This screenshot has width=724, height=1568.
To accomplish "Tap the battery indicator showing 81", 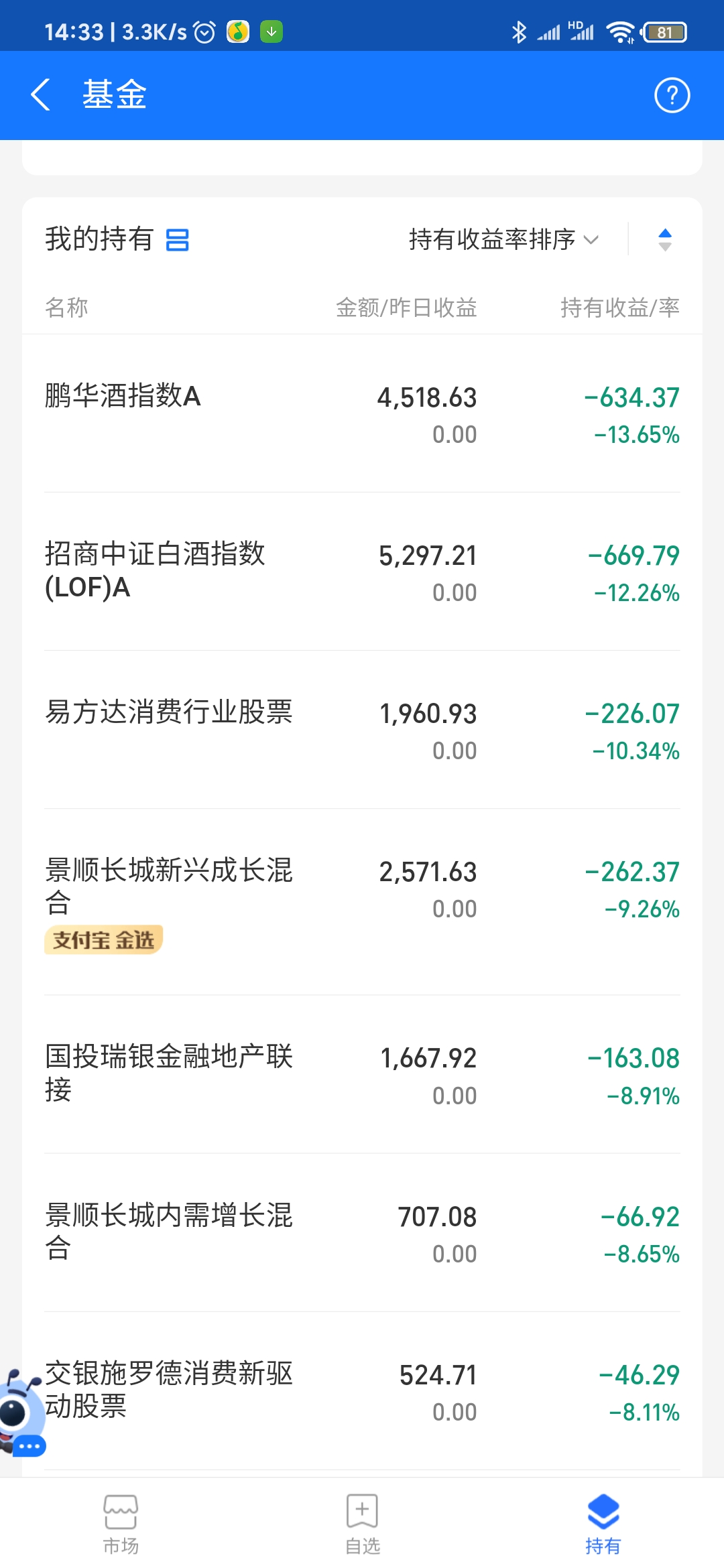I will [664, 32].
